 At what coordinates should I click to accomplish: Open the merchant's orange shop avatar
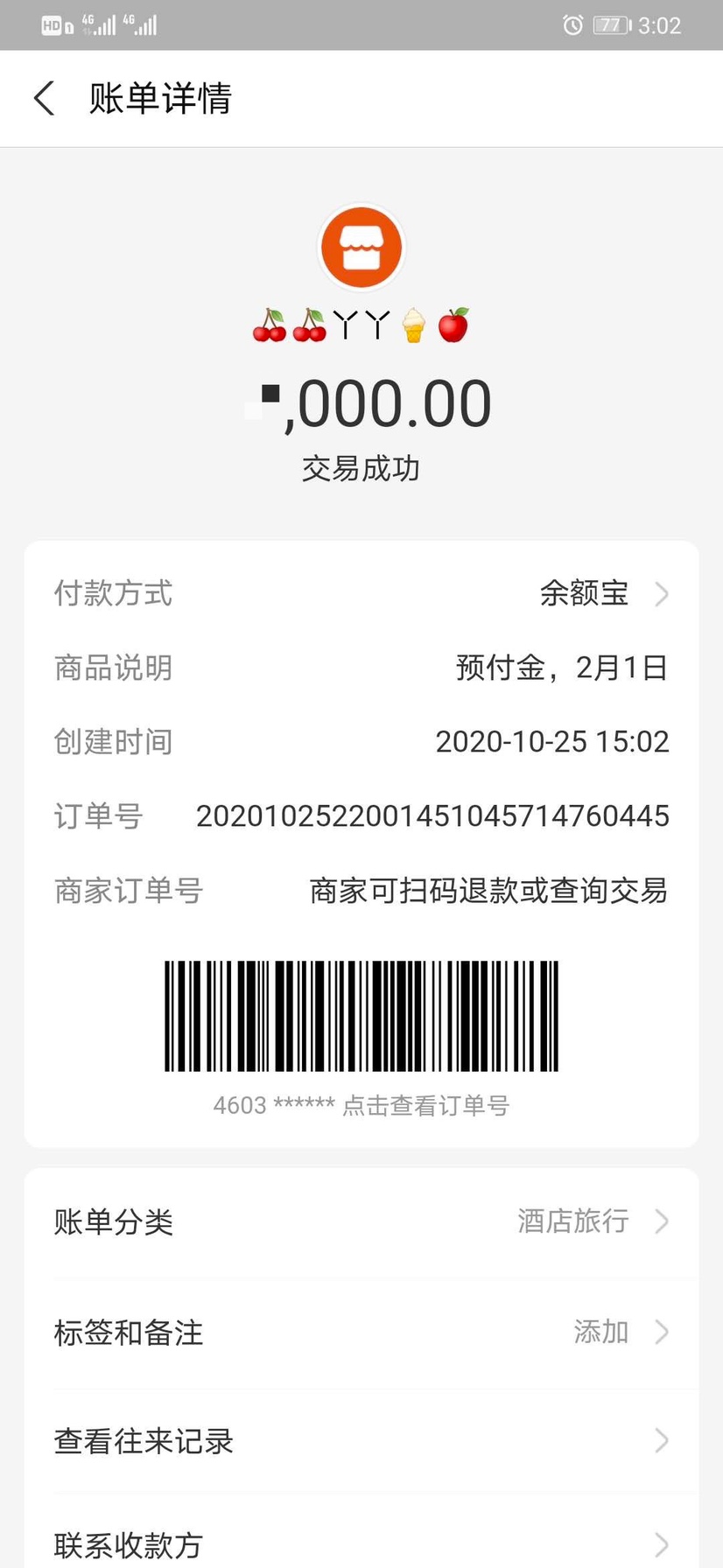point(361,248)
